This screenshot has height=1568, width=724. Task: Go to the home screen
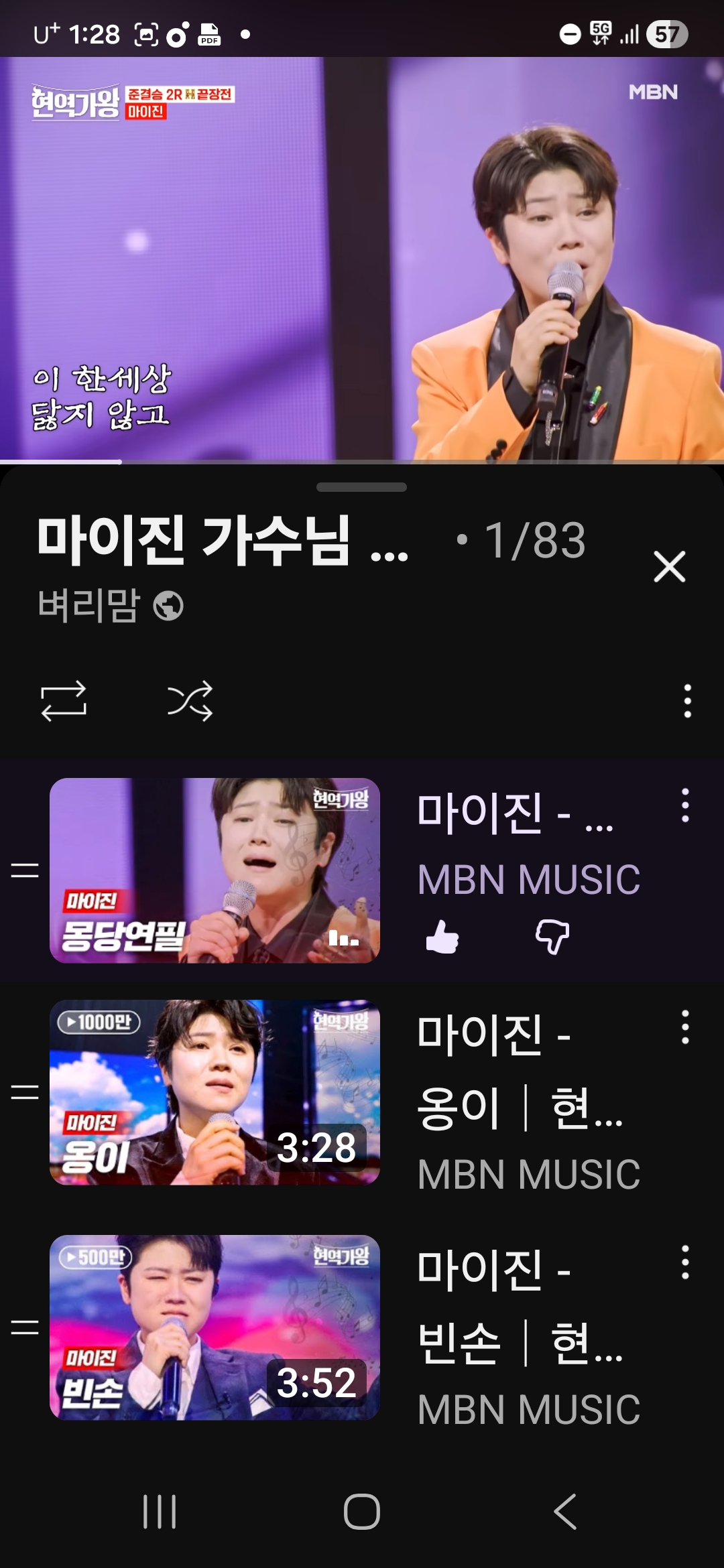coord(362,1512)
